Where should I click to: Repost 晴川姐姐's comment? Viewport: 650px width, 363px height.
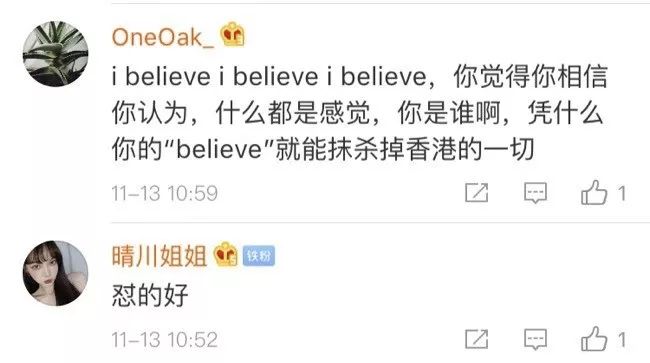click(x=476, y=339)
